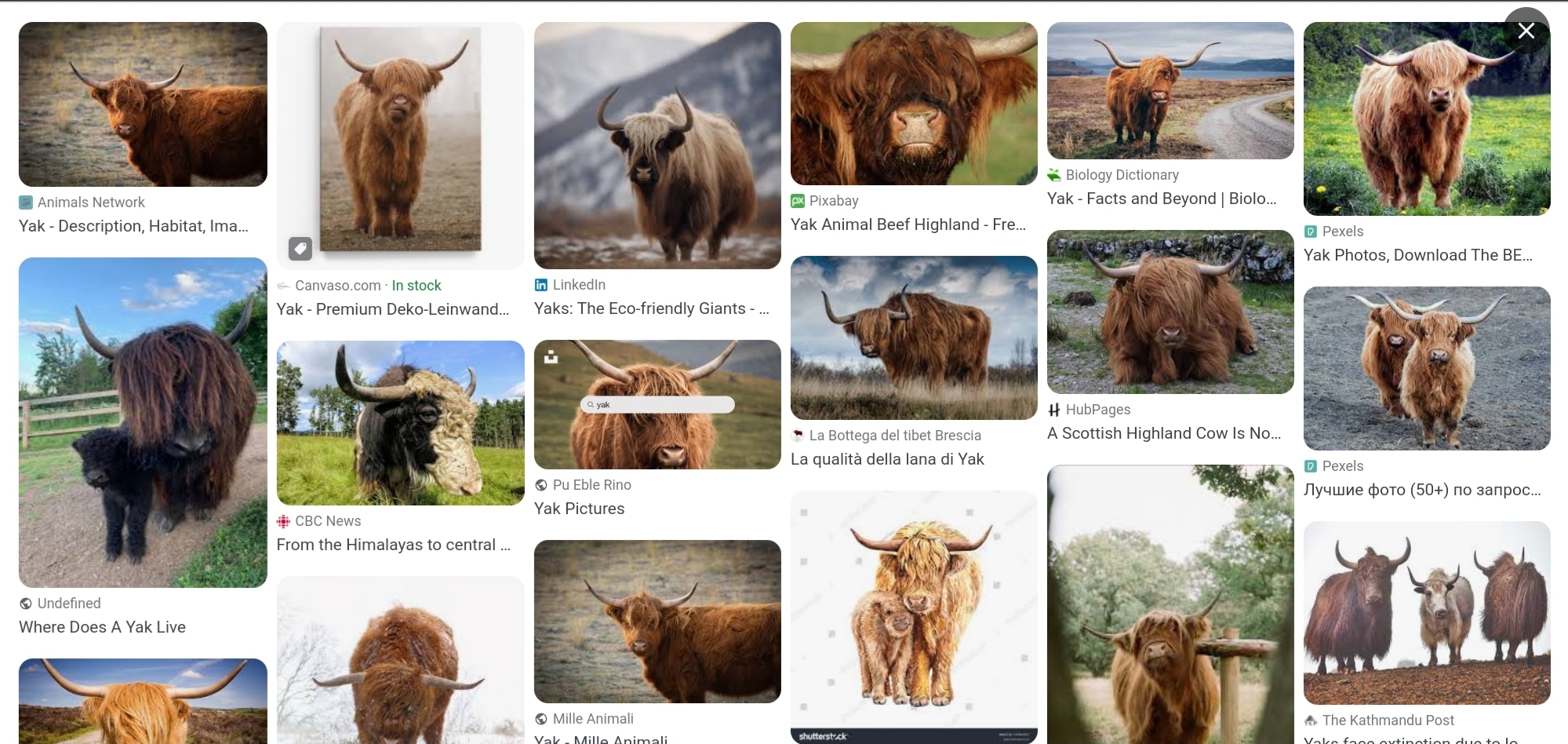The height and width of the screenshot is (744, 1568).
Task: Open the Pu Eble Rino Yak Pictures result
Action: tap(657, 404)
